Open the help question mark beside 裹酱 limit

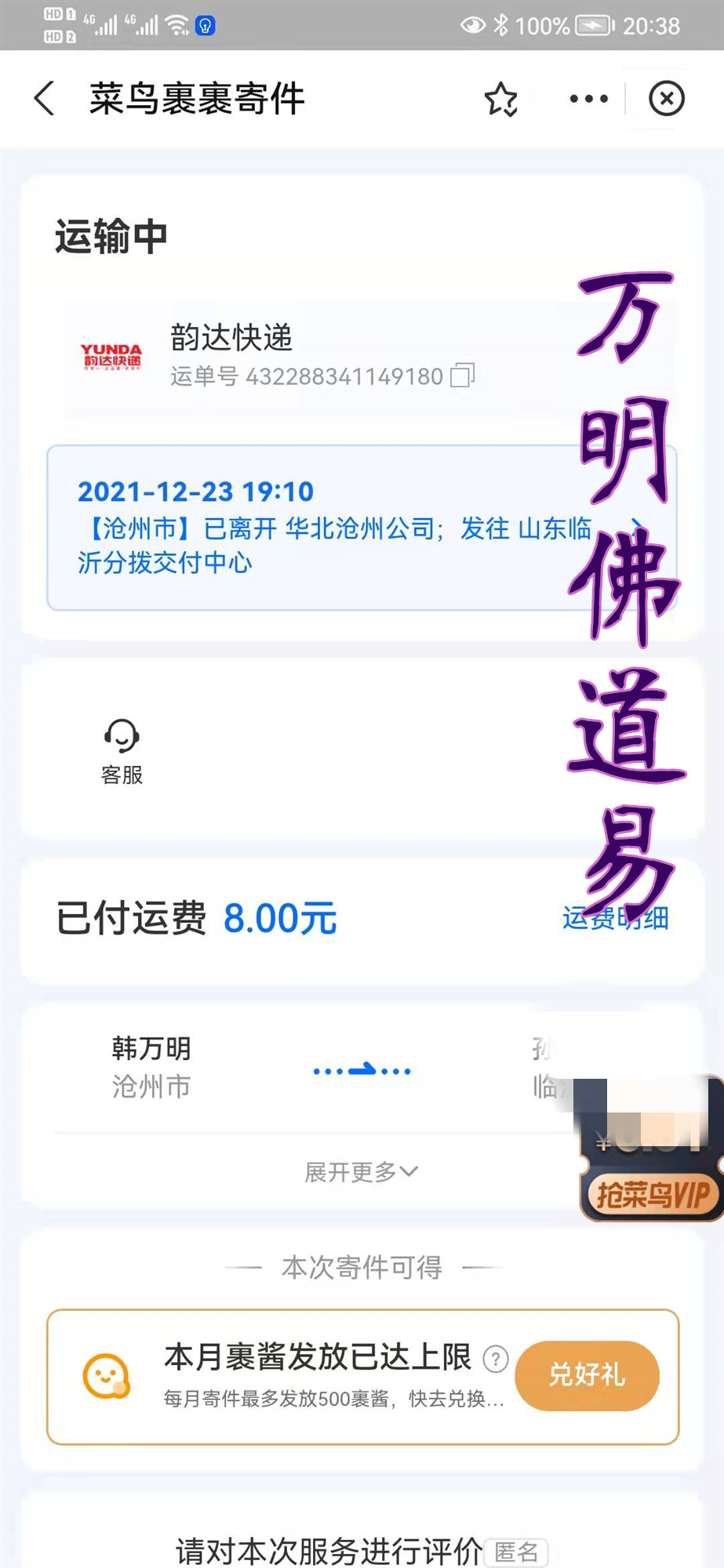click(x=496, y=1359)
